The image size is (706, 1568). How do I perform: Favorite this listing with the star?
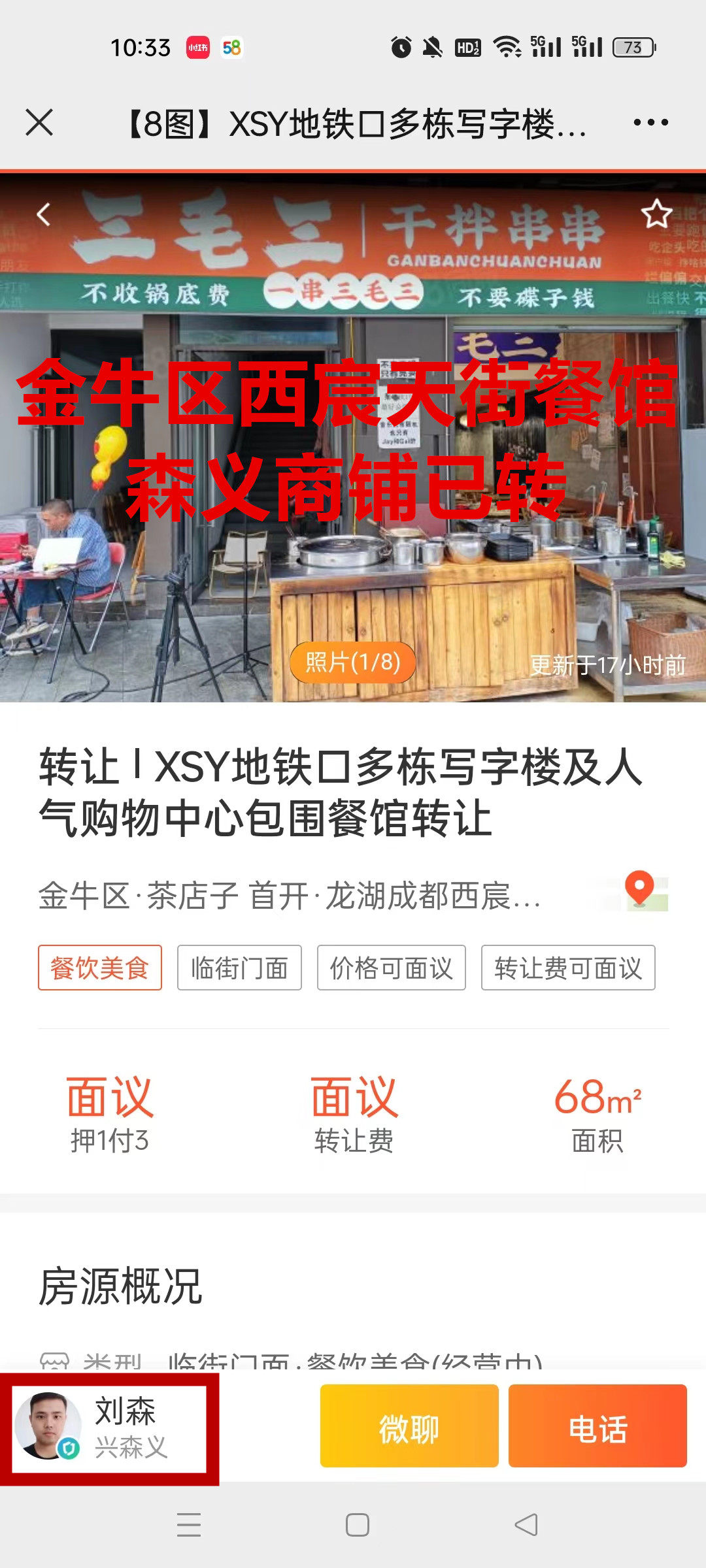pyautogui.click(x=656, y=214)
